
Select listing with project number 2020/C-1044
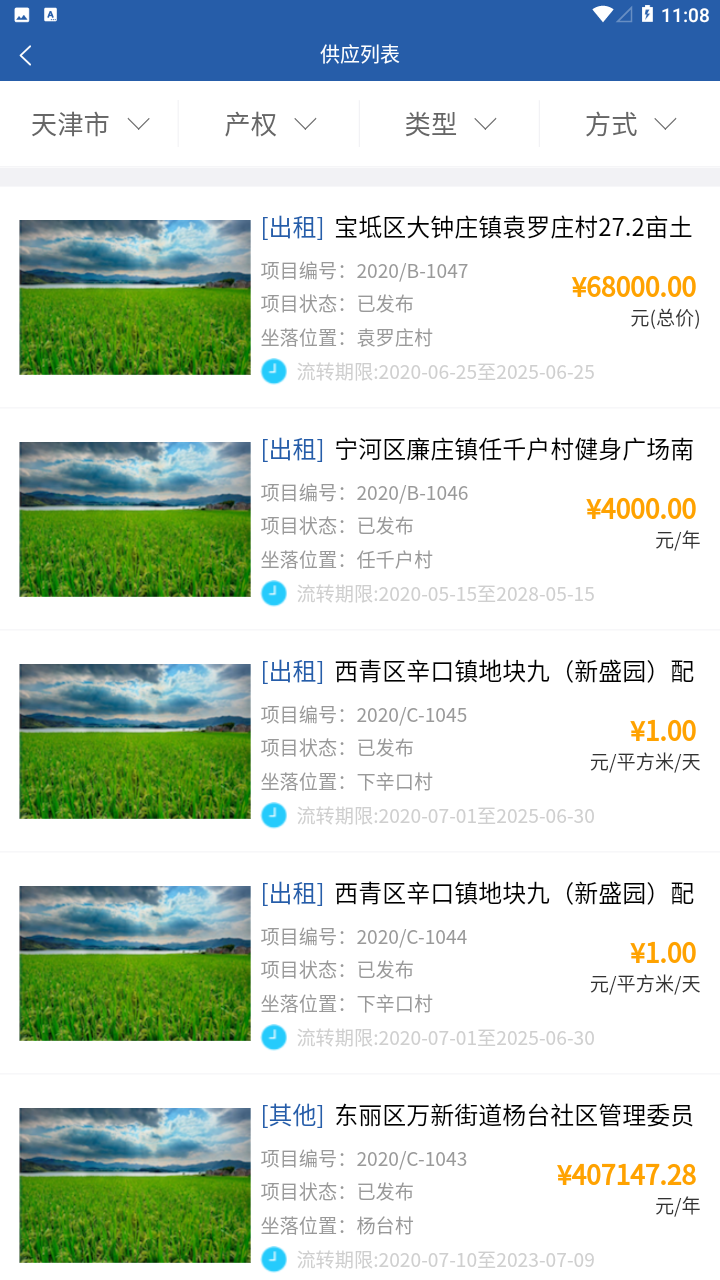point(476,894)
